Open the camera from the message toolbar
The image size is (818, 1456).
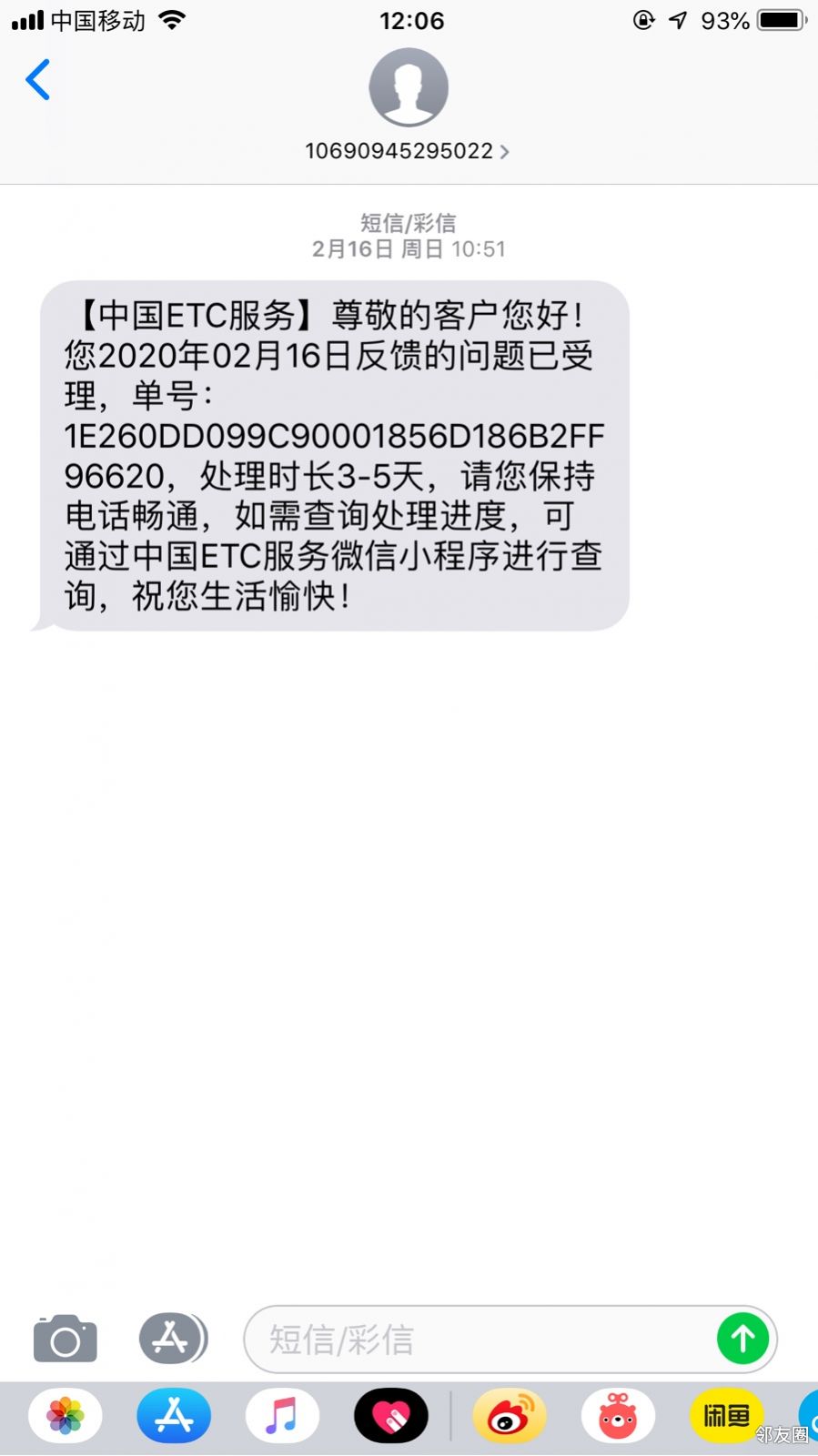65,1339
